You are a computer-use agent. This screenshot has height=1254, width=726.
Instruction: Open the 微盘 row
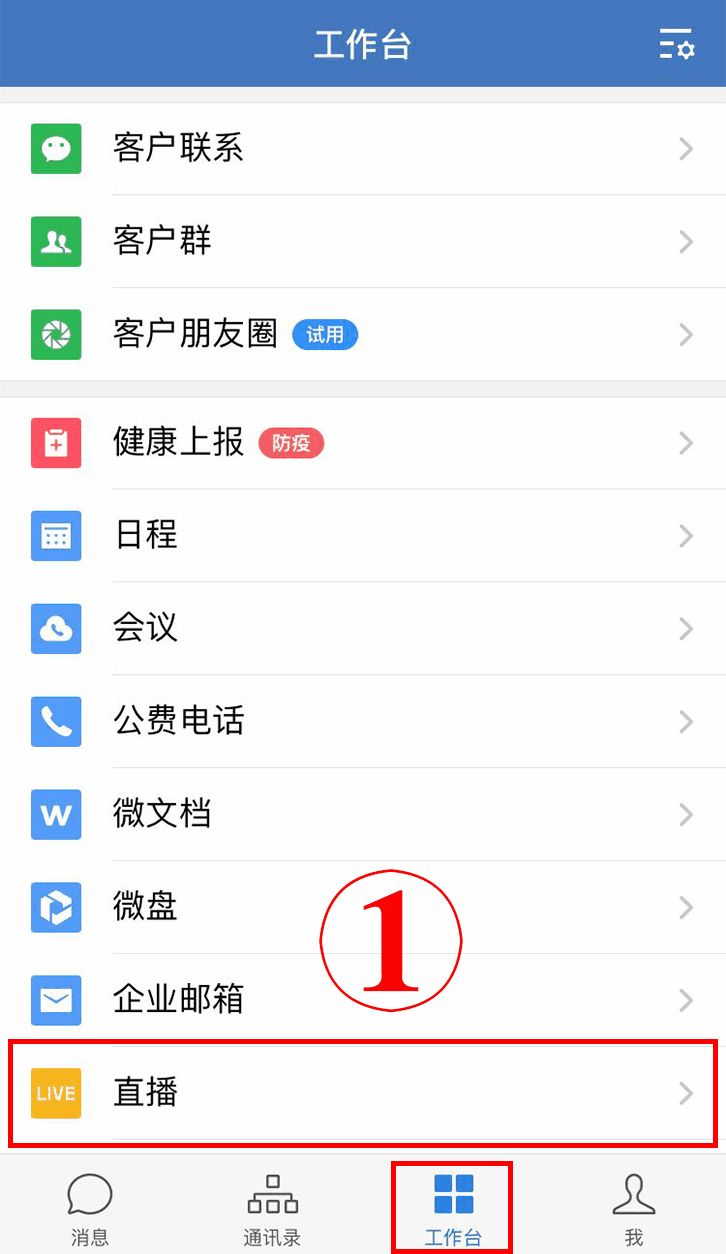(x=363, y=907)
